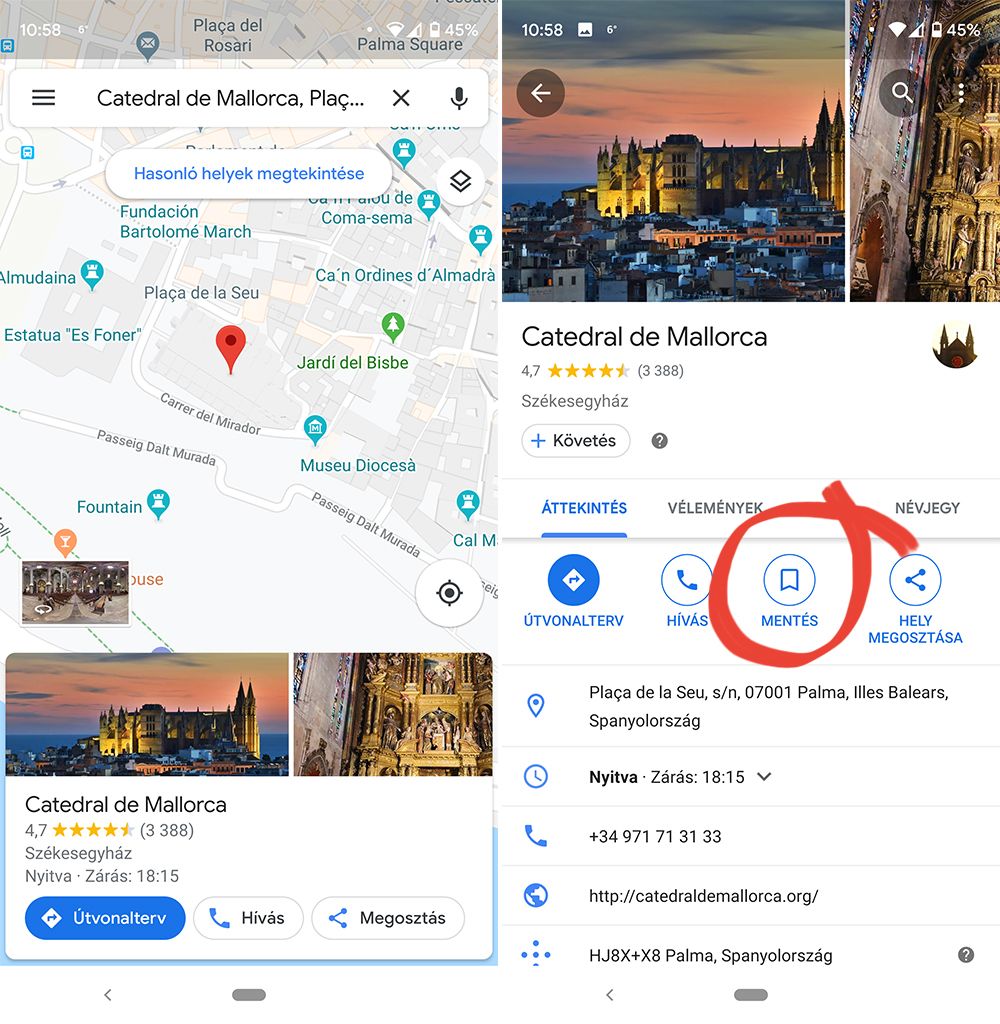
Task: Open the Street View preview thumbnail
Action: [76, 592]
